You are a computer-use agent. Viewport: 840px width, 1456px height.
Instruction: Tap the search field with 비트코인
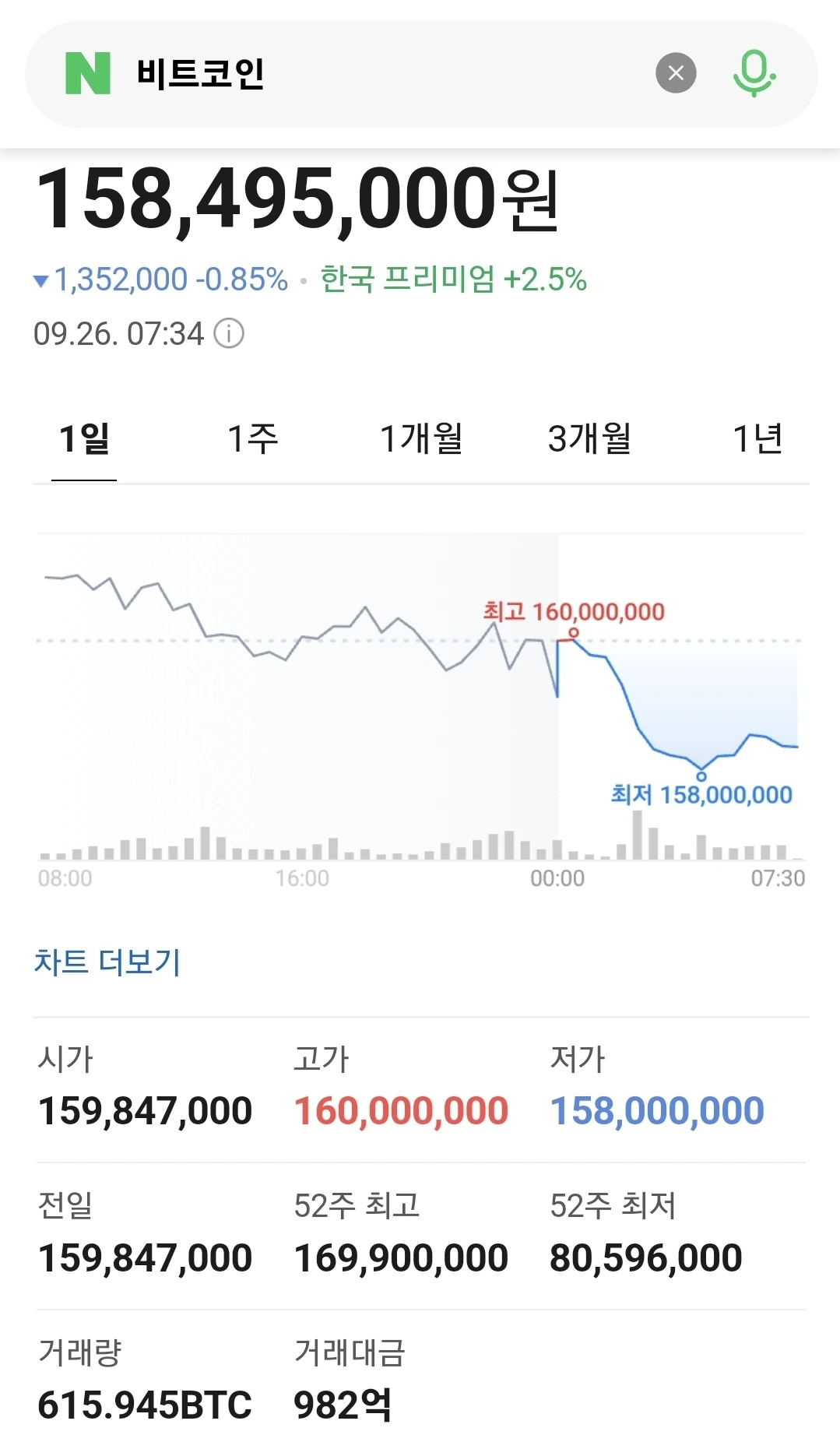click(x=374, y=73)
